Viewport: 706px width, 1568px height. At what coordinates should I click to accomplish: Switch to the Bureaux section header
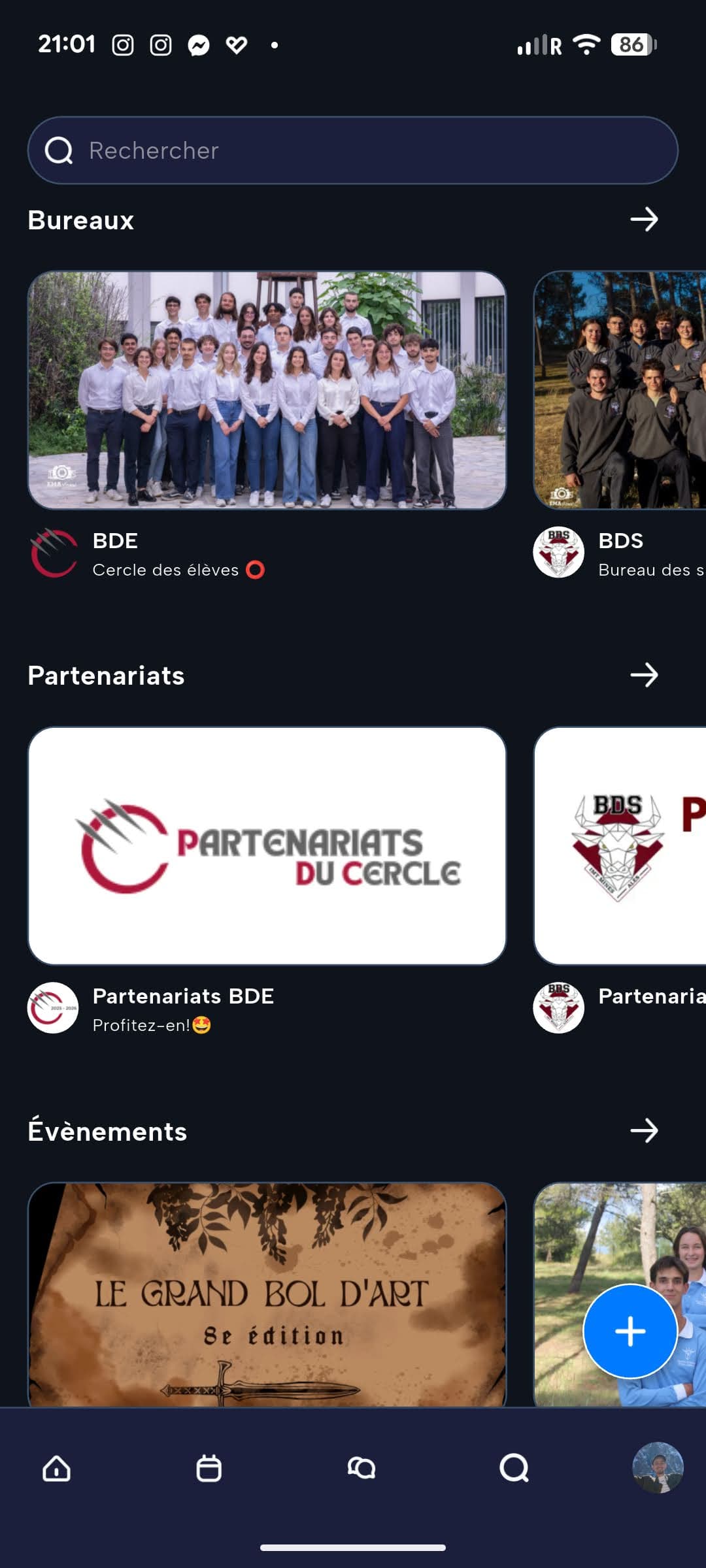pos(80,220)
